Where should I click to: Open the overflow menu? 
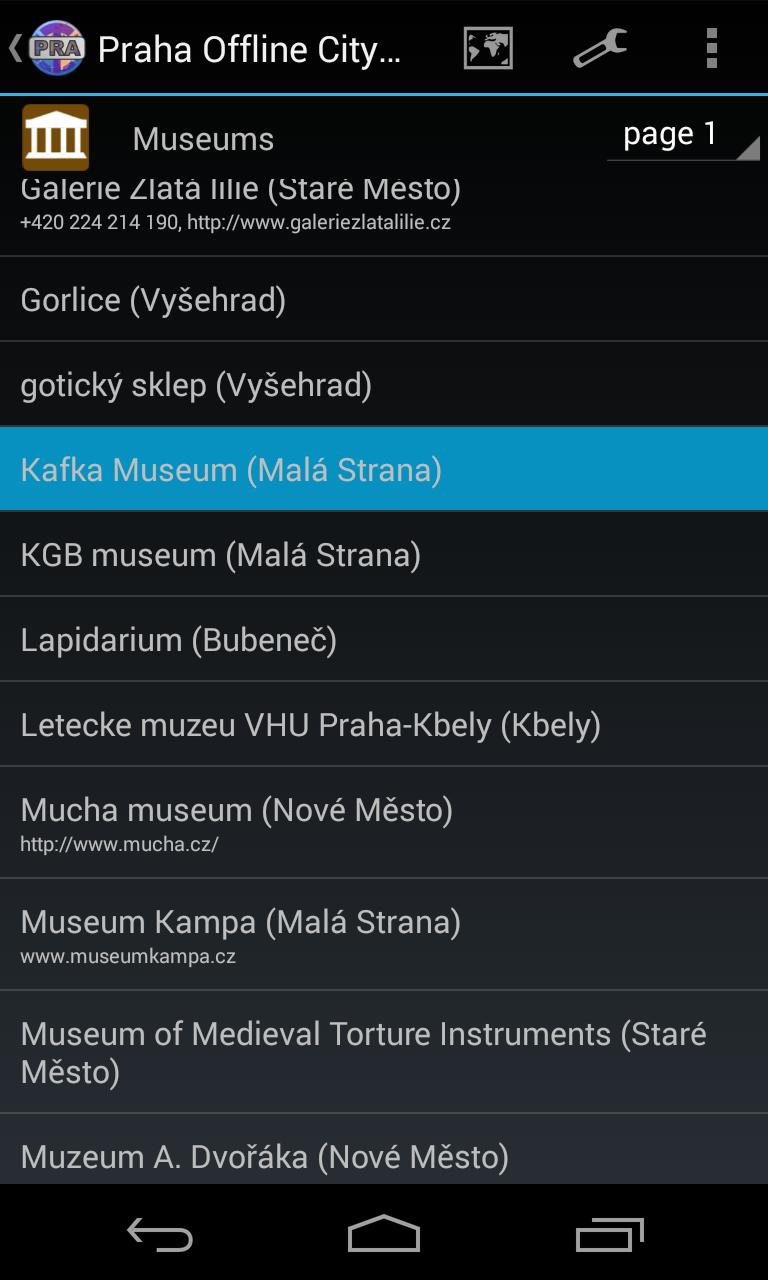tap(711, 48)
